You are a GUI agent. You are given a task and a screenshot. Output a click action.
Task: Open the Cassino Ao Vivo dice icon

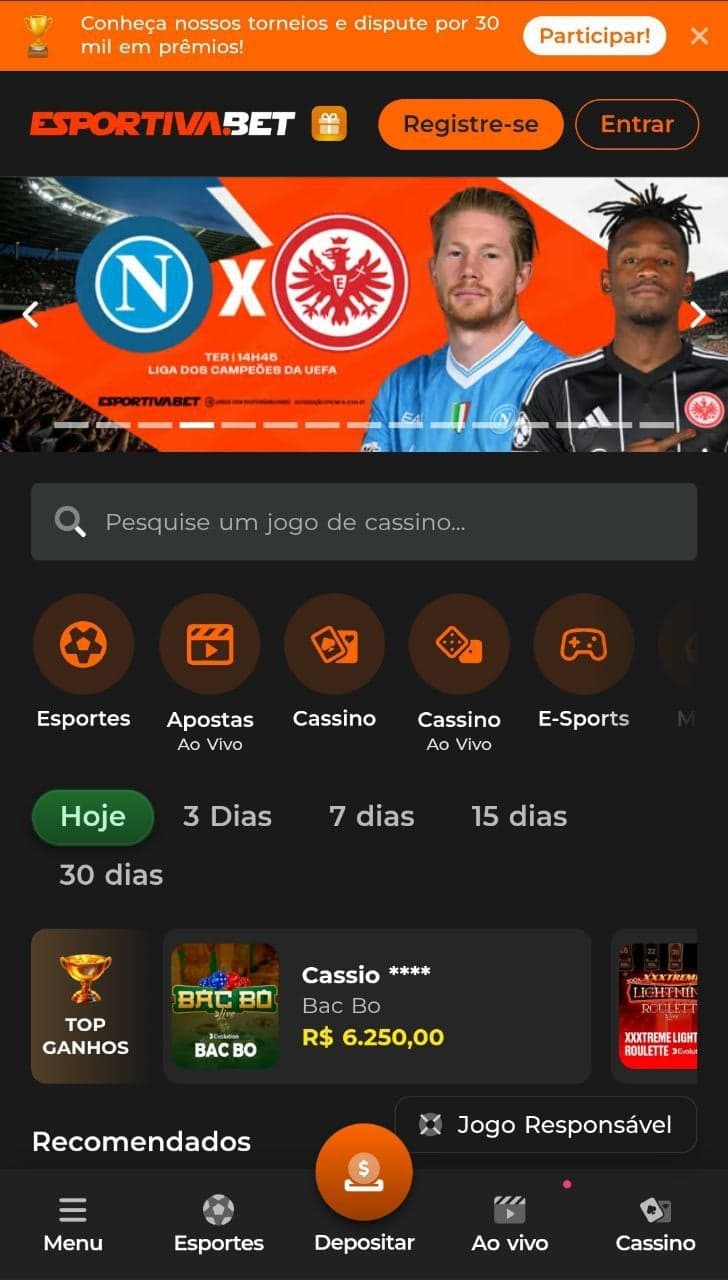click(x=459, y=643)
